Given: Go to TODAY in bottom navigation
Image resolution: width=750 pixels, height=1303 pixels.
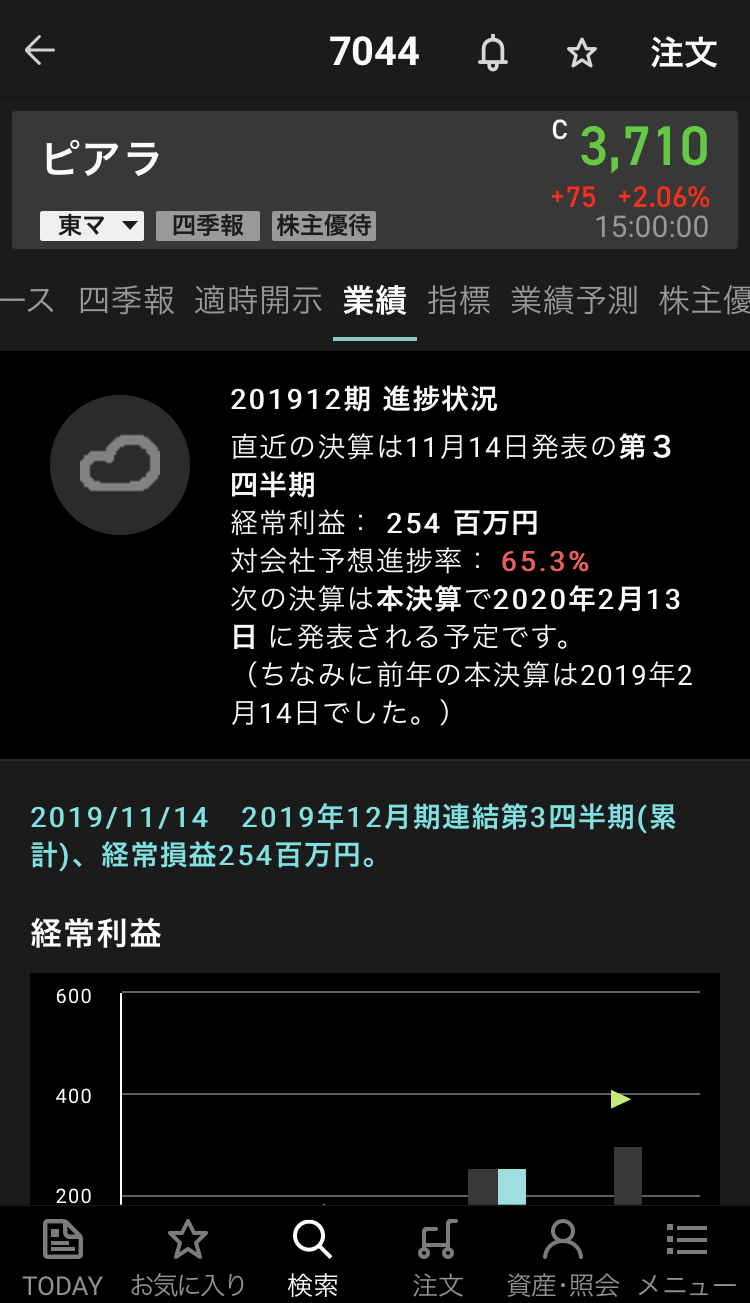Looking at the screenshot, I should pos(63,1256).
